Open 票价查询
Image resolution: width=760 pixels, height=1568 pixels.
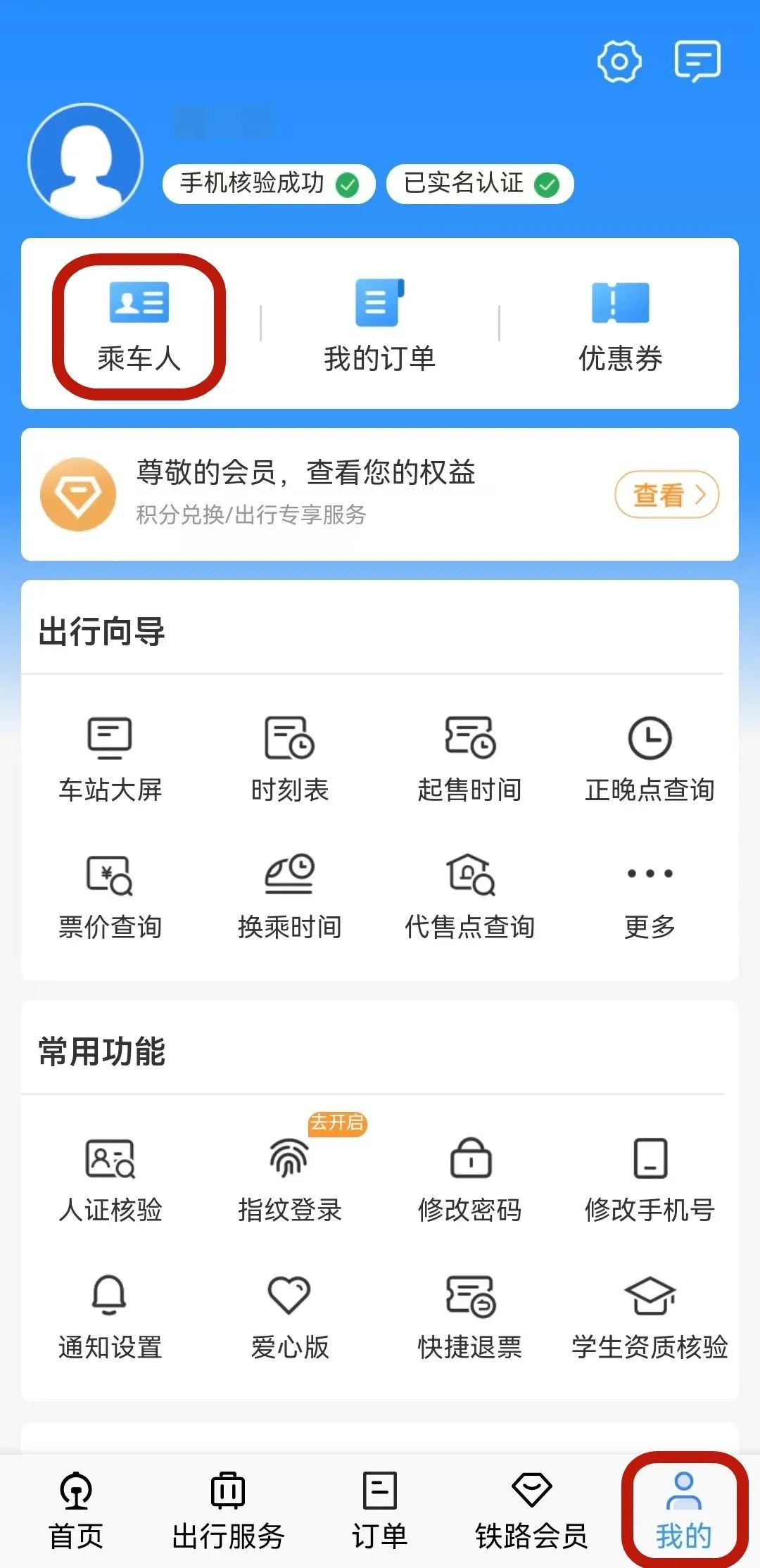pos(110,896)
